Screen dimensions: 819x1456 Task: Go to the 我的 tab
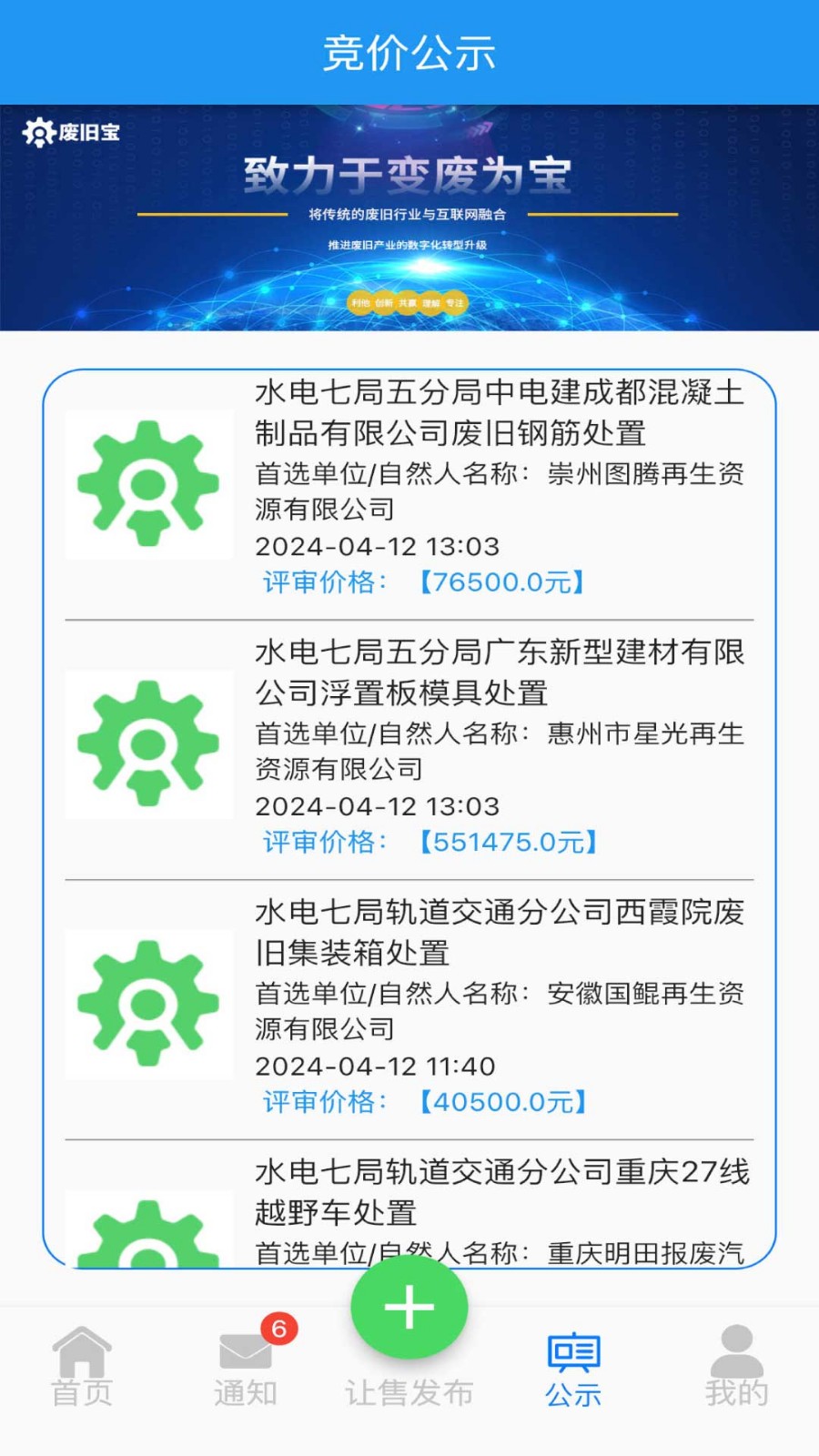click(x=736, y=1366)
